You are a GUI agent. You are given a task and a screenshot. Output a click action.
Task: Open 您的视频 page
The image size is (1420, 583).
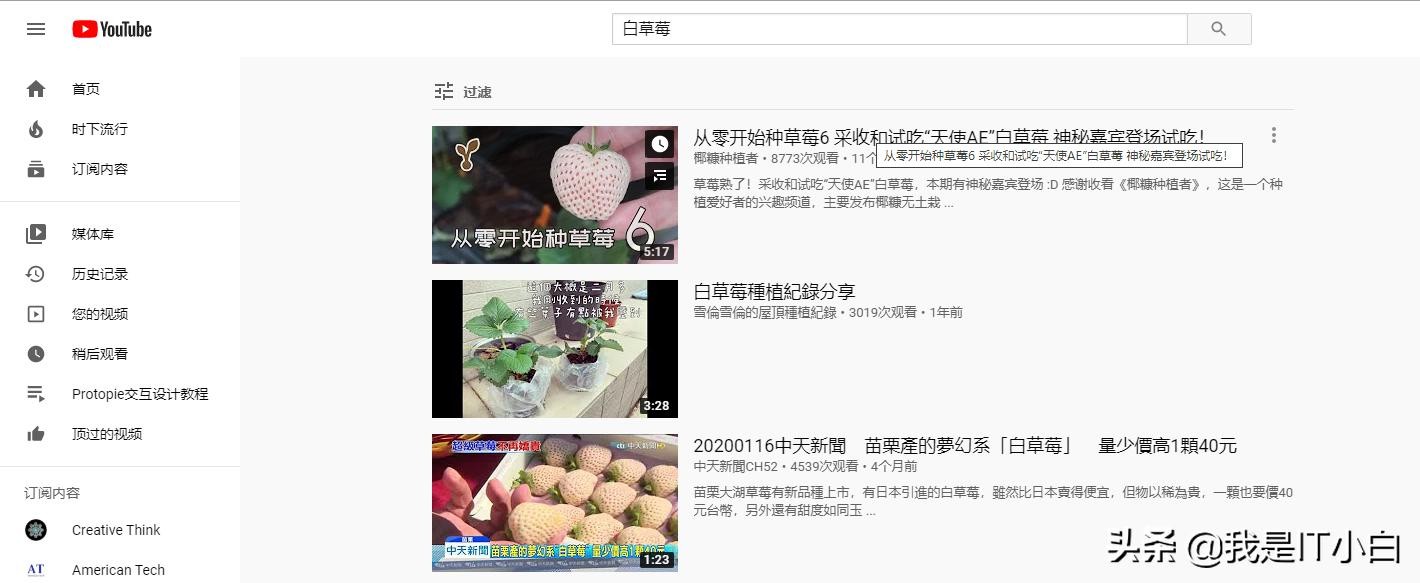coord(99,314)
